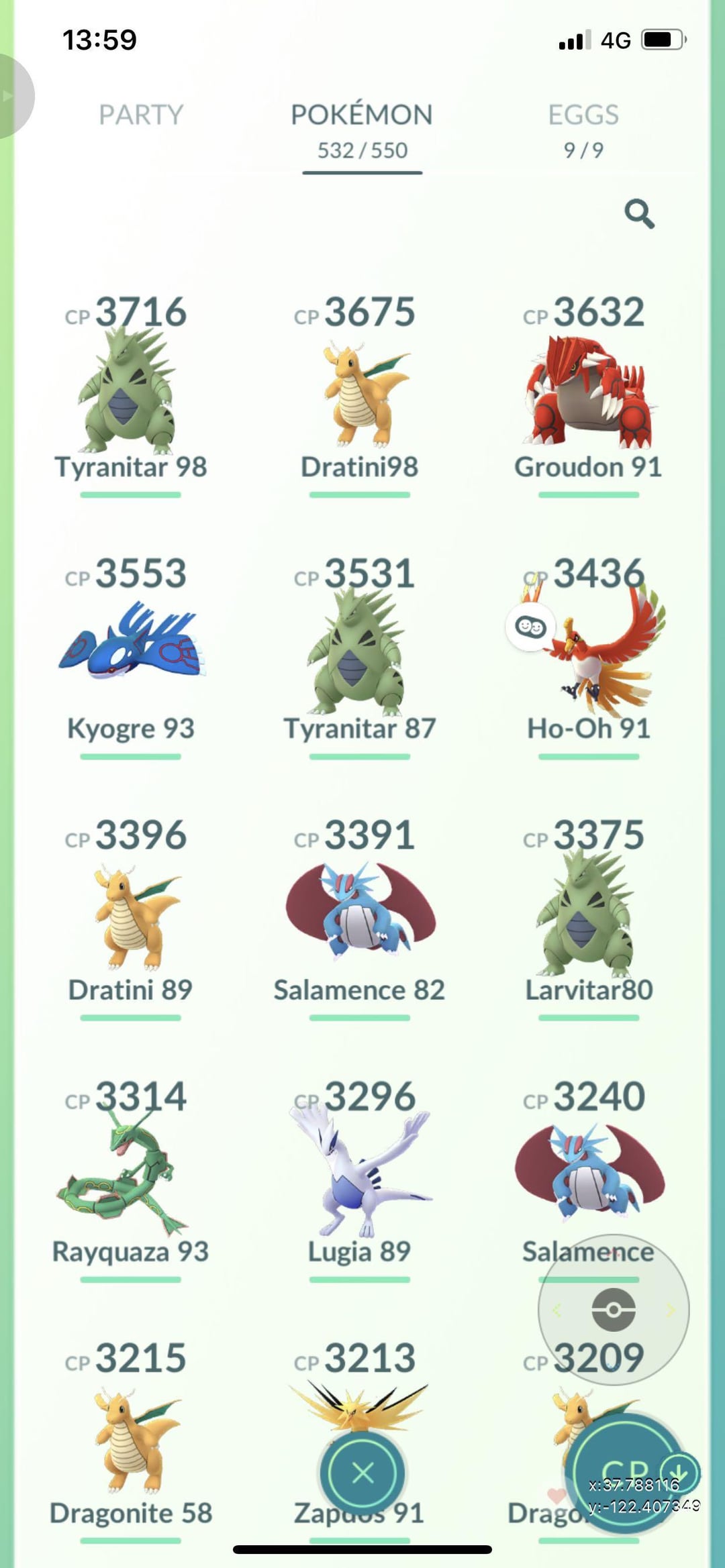Close the Pokémon list with X button
The width and height of the screenshot is (725, 1568).
click(362, 1473)
